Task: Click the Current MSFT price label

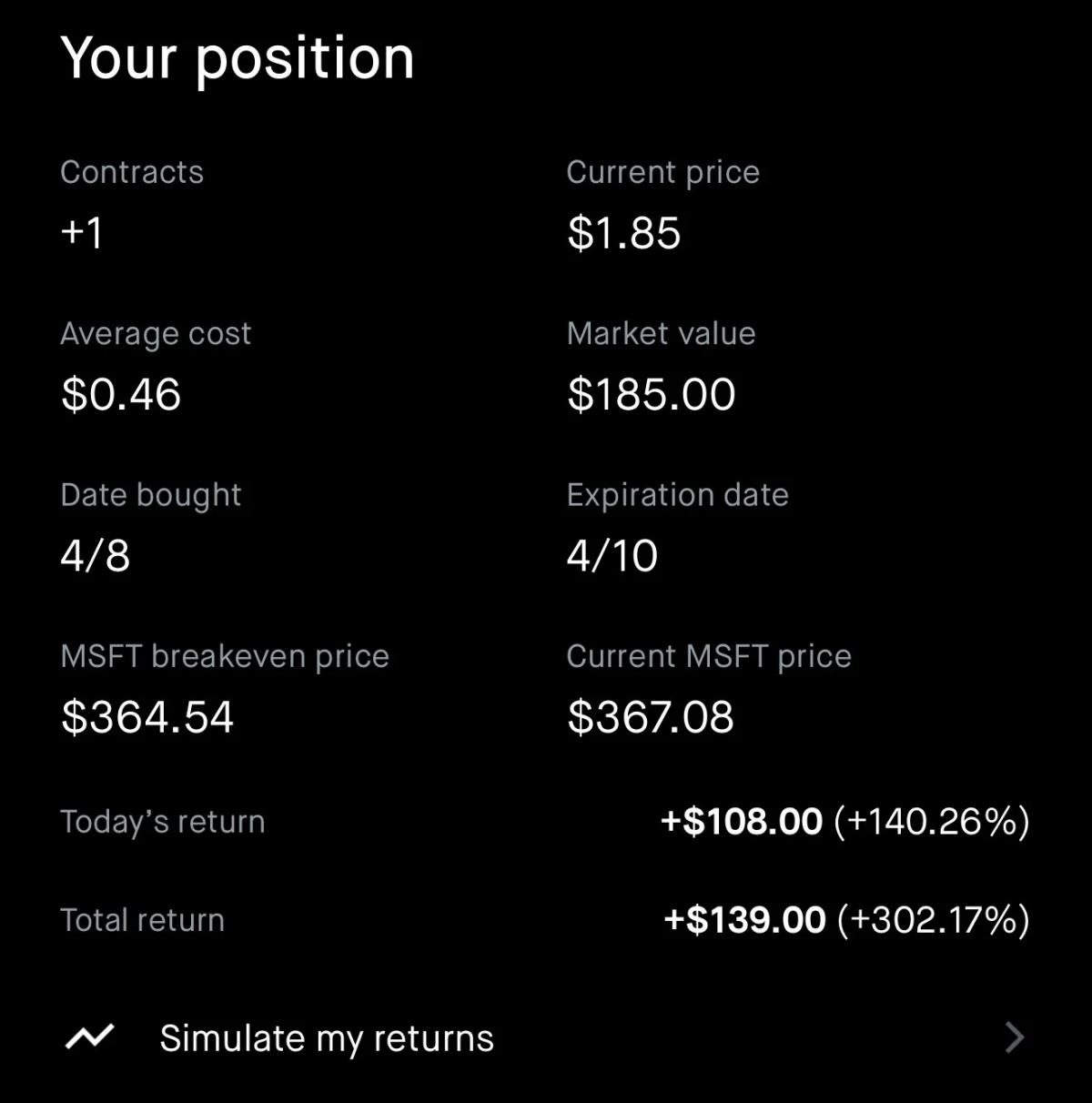Action: pos(709,655)
